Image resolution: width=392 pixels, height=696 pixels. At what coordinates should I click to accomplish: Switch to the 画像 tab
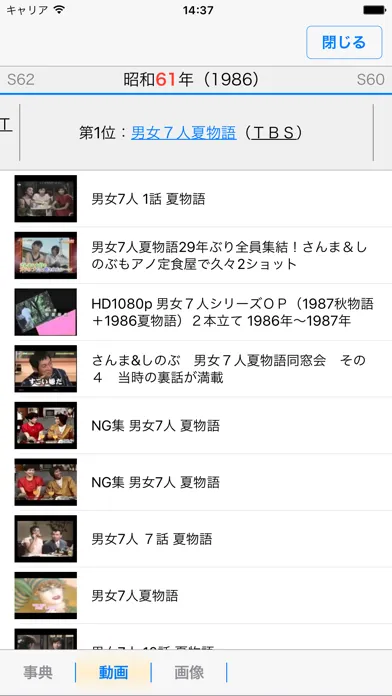pyautogui.click(x=189, y=672)
